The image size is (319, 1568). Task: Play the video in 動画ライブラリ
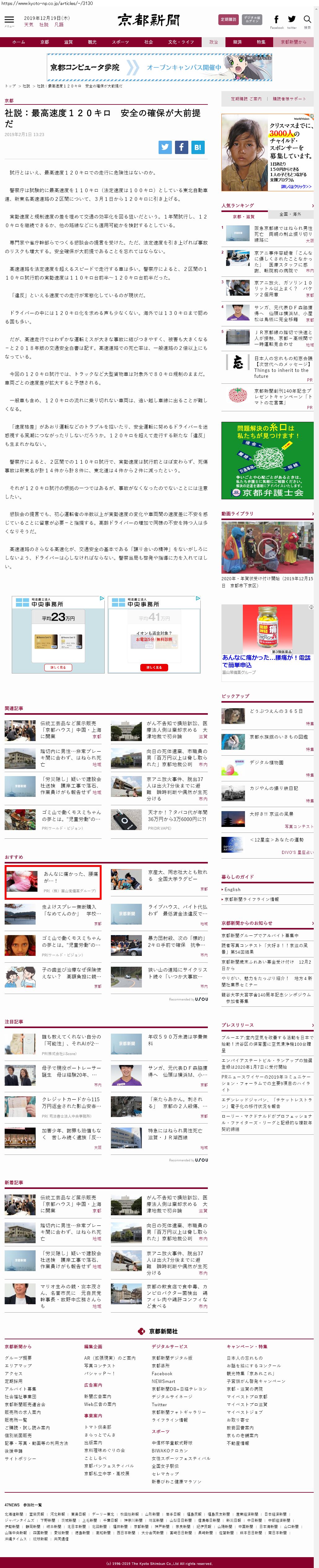tap(267, 548)
